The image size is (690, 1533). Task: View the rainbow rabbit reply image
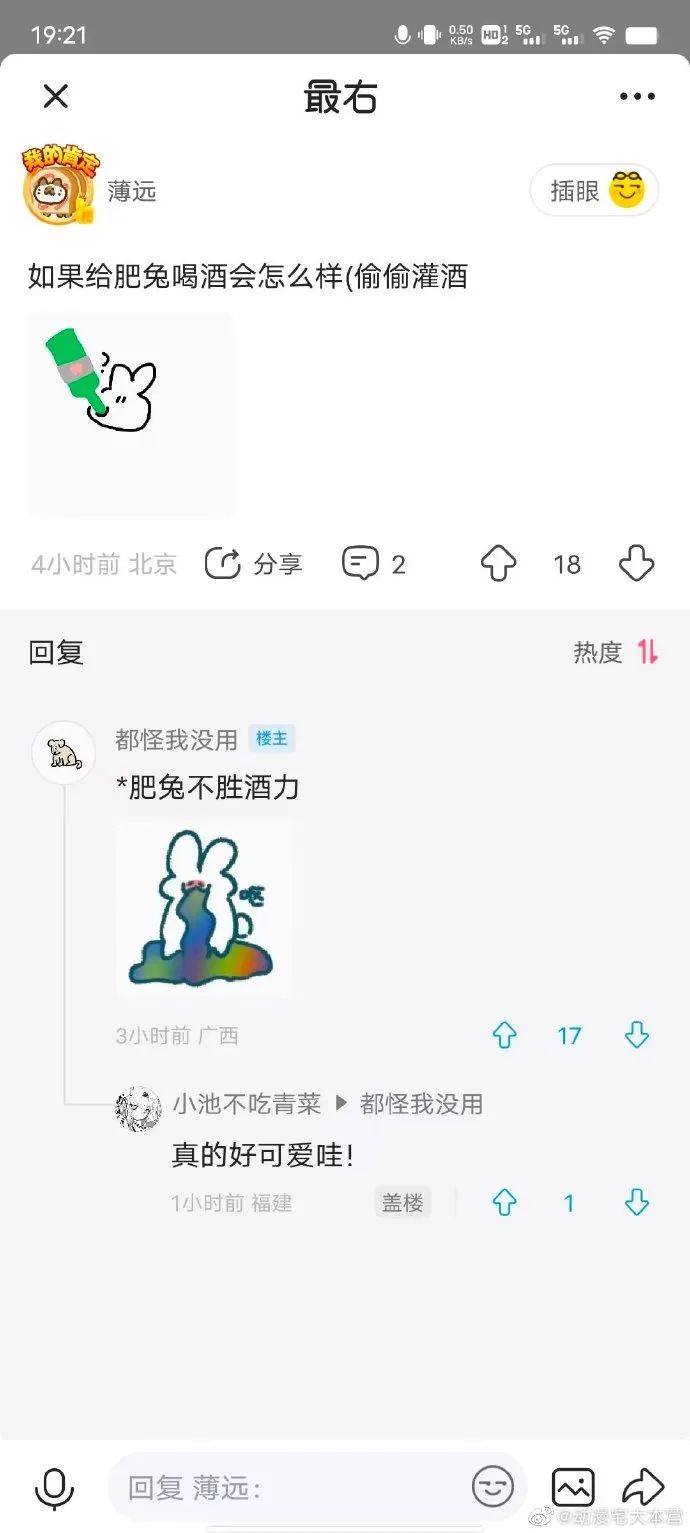tap(203, 908)
